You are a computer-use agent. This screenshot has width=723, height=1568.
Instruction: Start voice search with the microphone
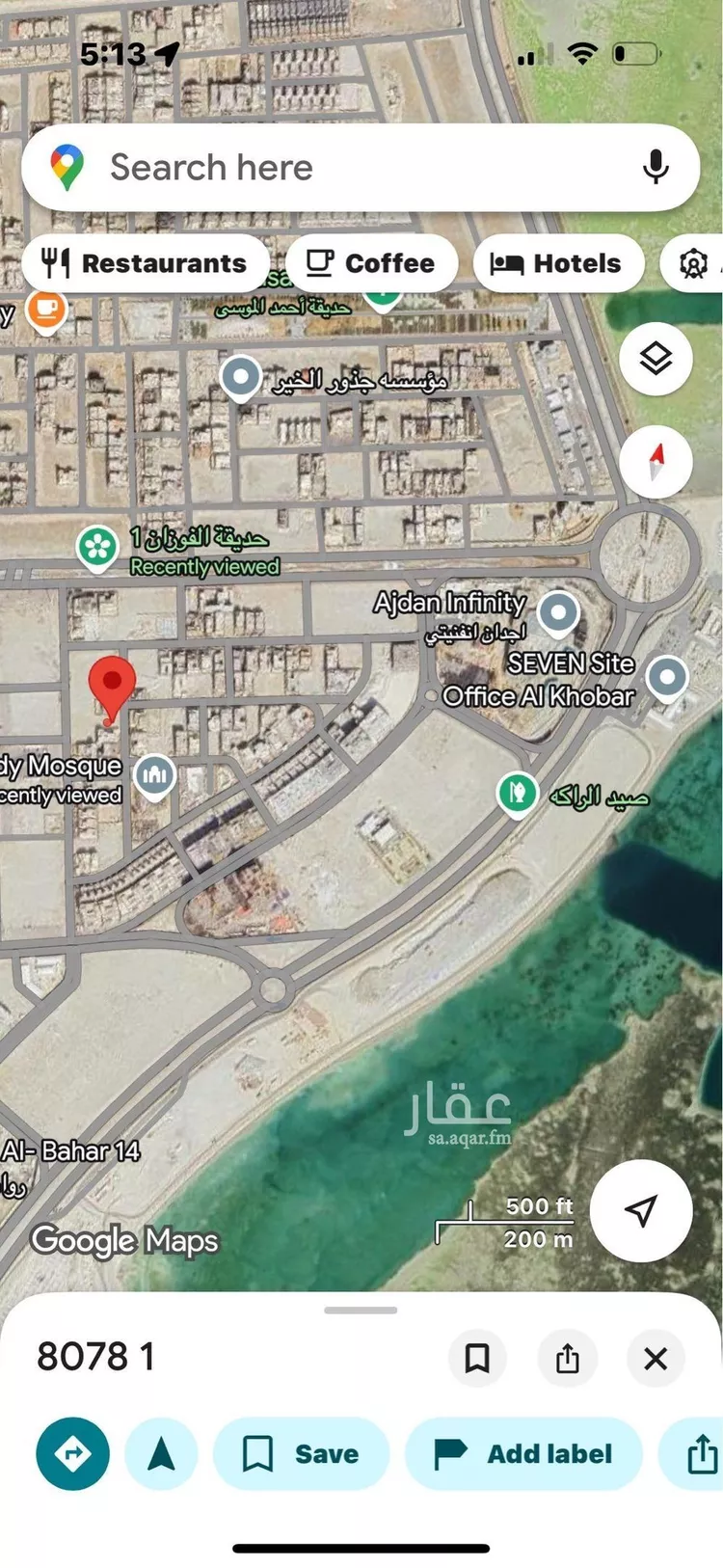point(656,168)
